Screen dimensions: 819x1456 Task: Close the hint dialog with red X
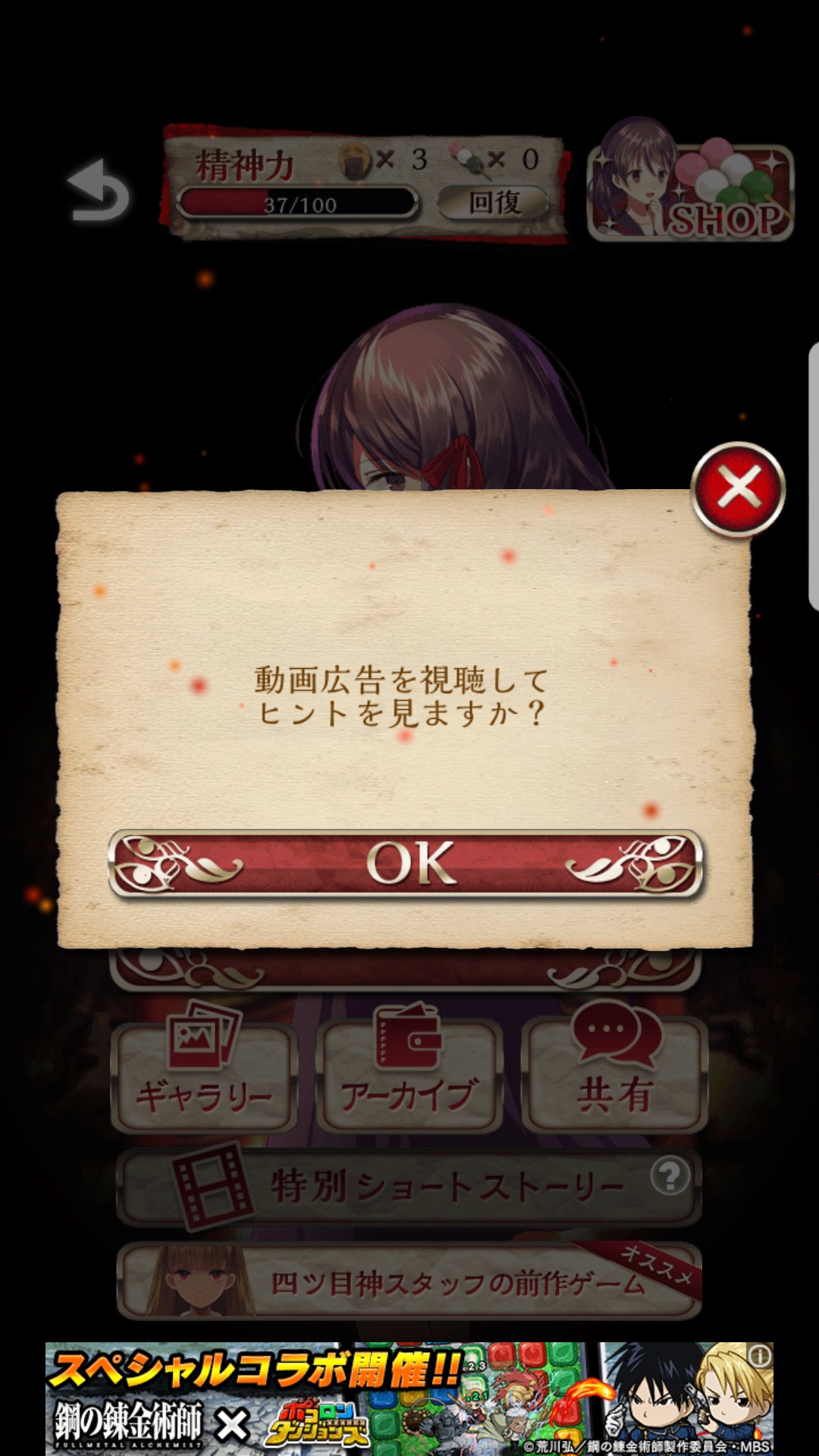pyautogui.click(x=738, y=489)
